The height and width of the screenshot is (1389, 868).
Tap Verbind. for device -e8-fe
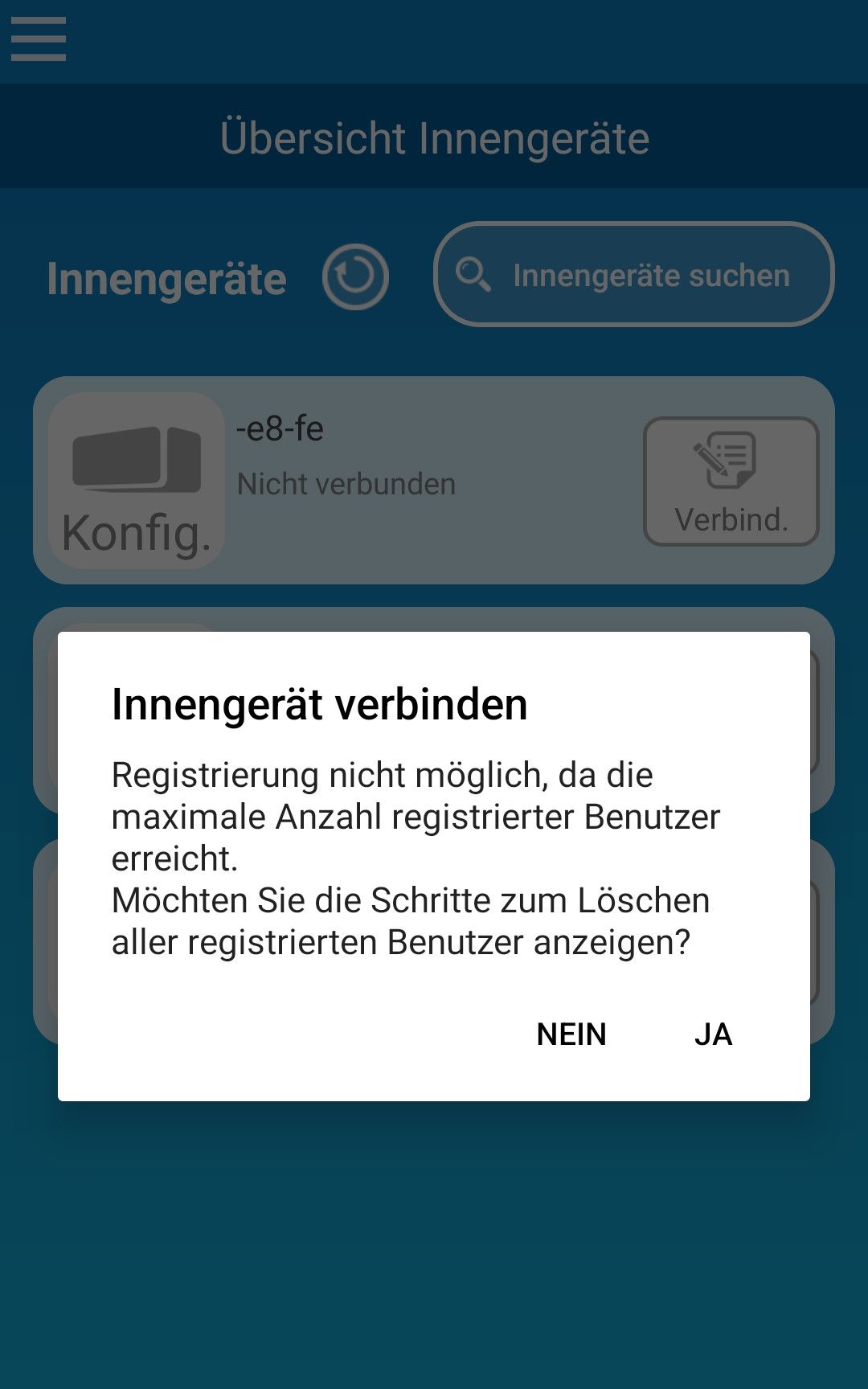coord(731,481)
